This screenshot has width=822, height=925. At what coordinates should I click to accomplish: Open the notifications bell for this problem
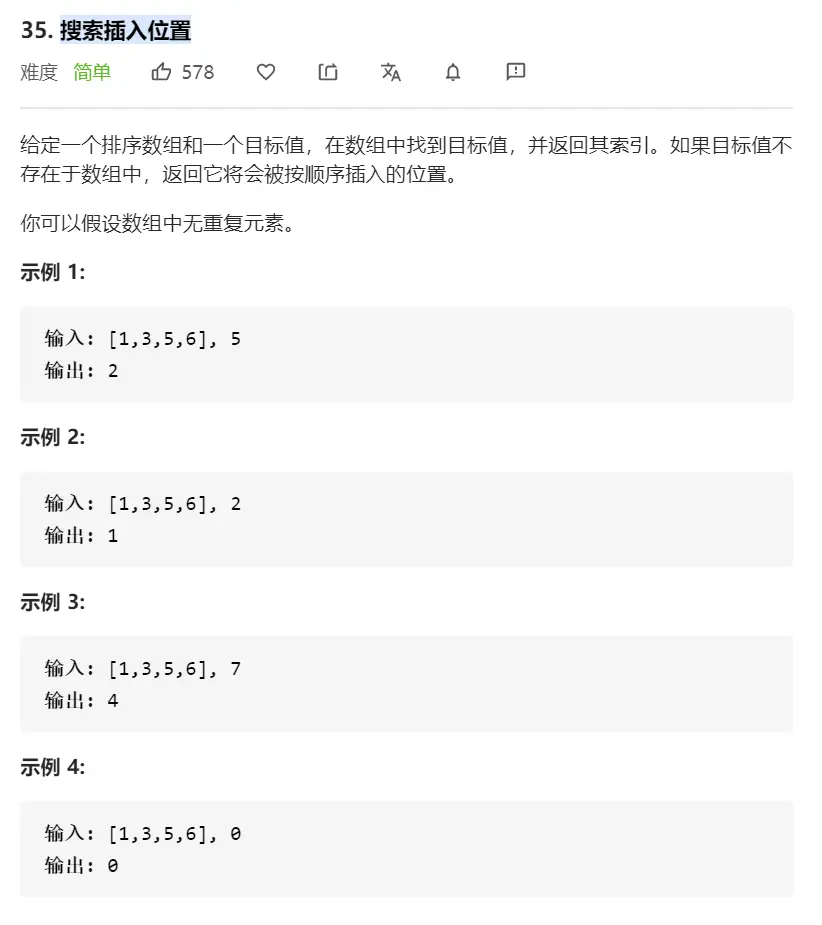(453, 72)
